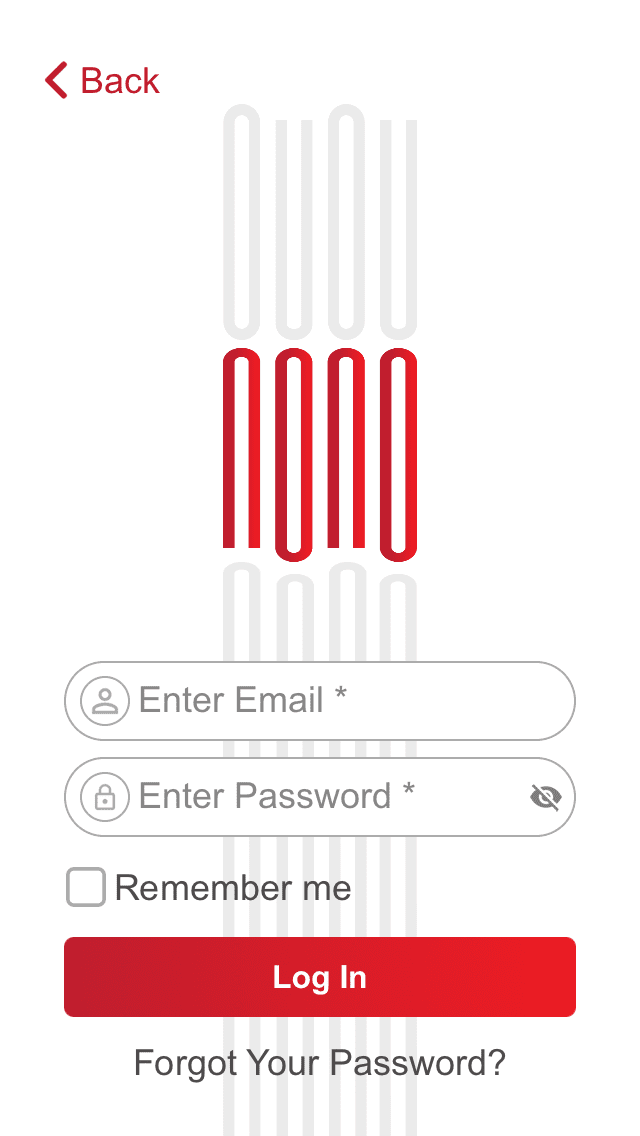Open Forgot Your Password link
Viewport: 640px width, 1136px height.
(320, 1062)
